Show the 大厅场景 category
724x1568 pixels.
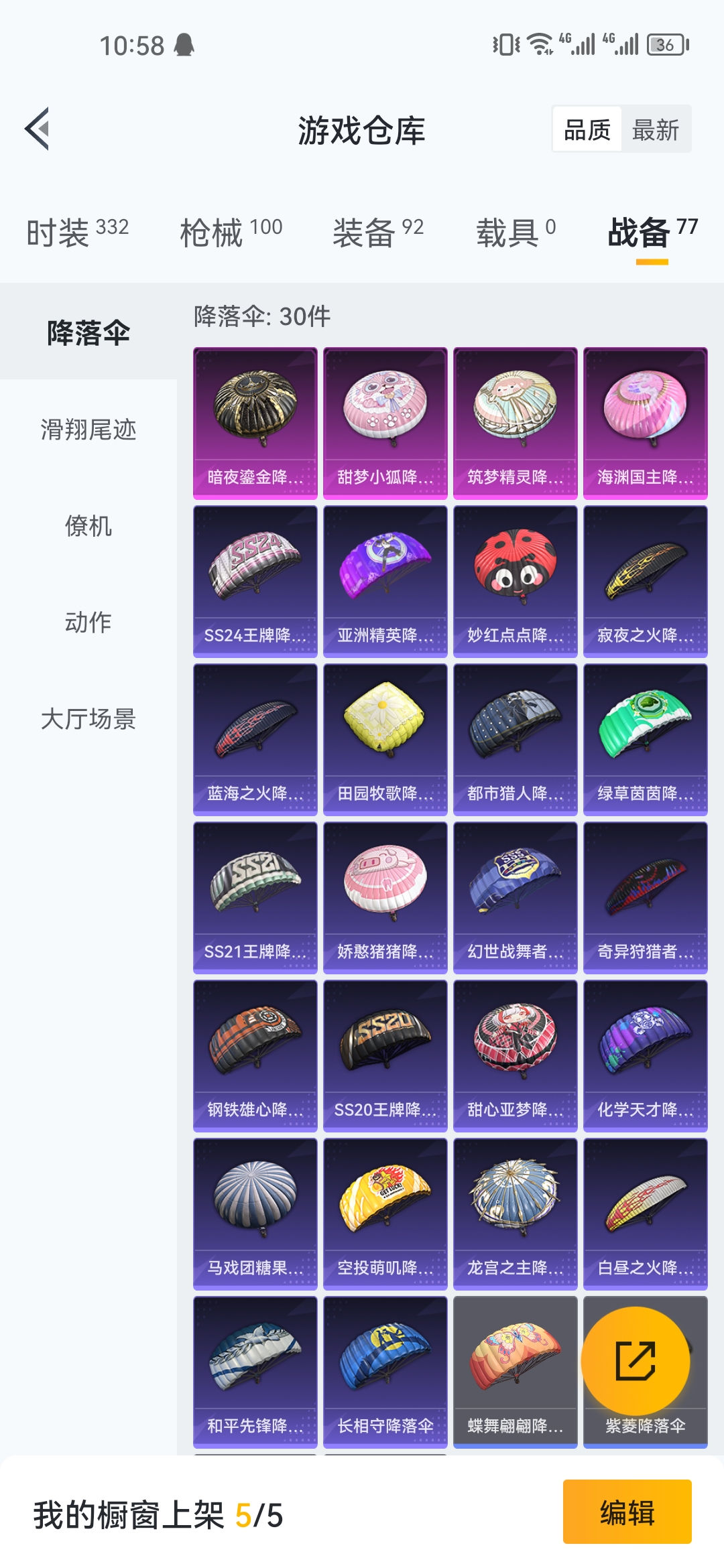tap(88, 719)
